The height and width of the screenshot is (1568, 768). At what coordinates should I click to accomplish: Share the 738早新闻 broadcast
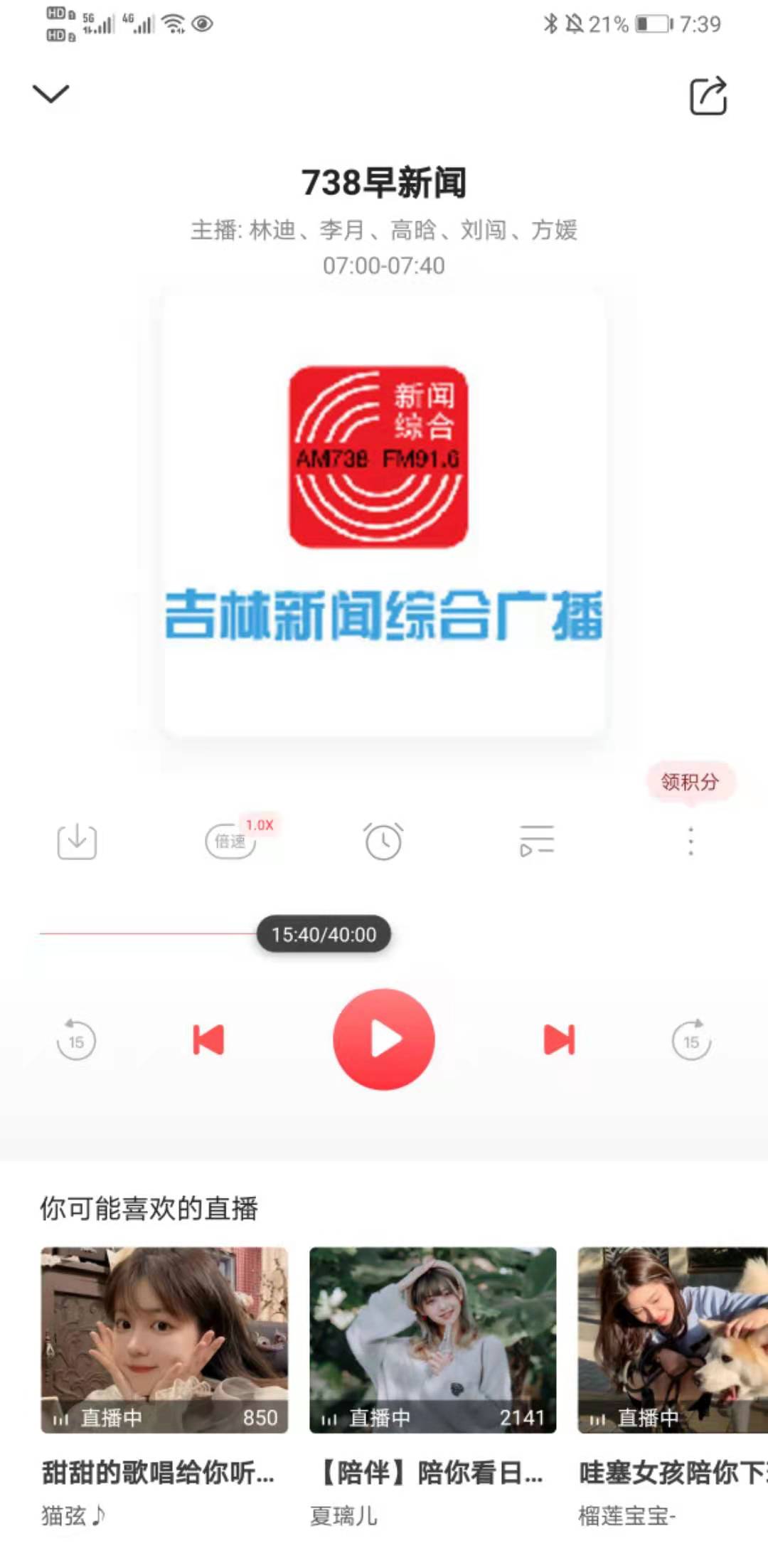[708, 96]
